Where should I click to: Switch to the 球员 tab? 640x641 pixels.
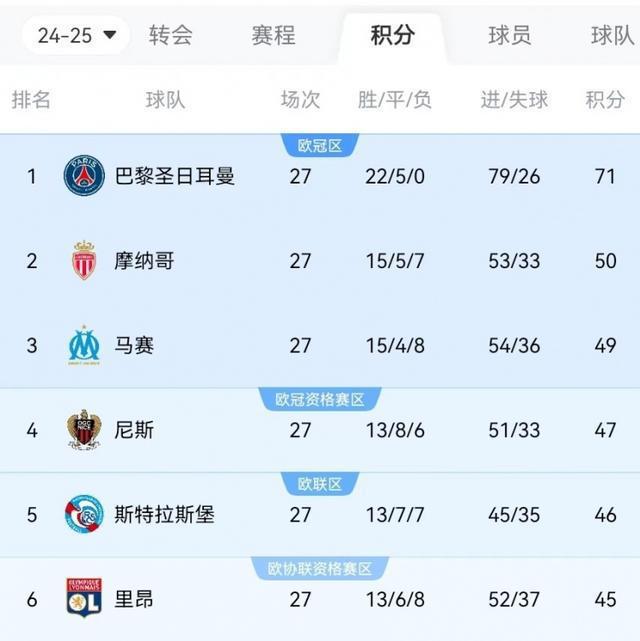(510, 36)
